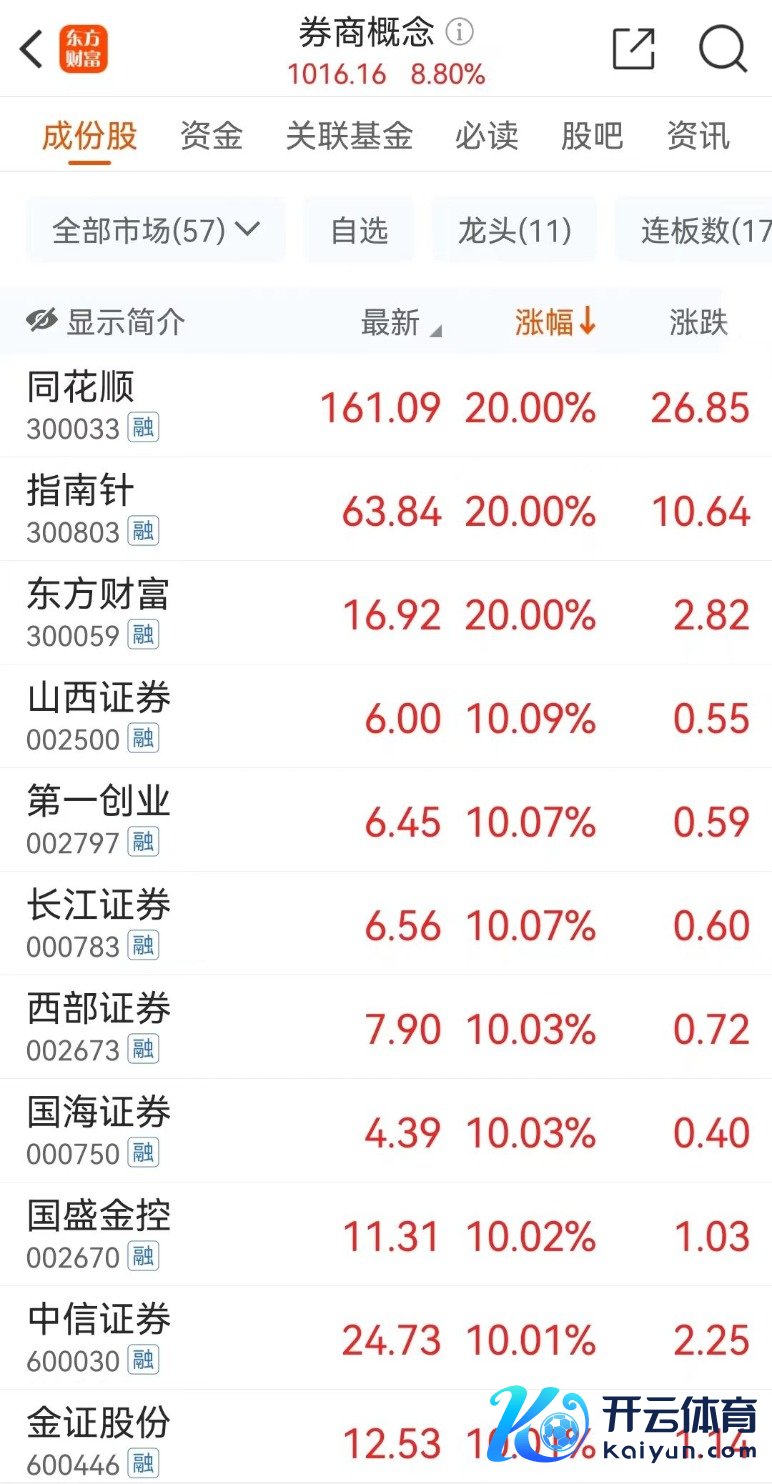The width and height of the screenshot is (772, 1484).
Task: Sort the list by 最新 price
Action: click(398, 322)
